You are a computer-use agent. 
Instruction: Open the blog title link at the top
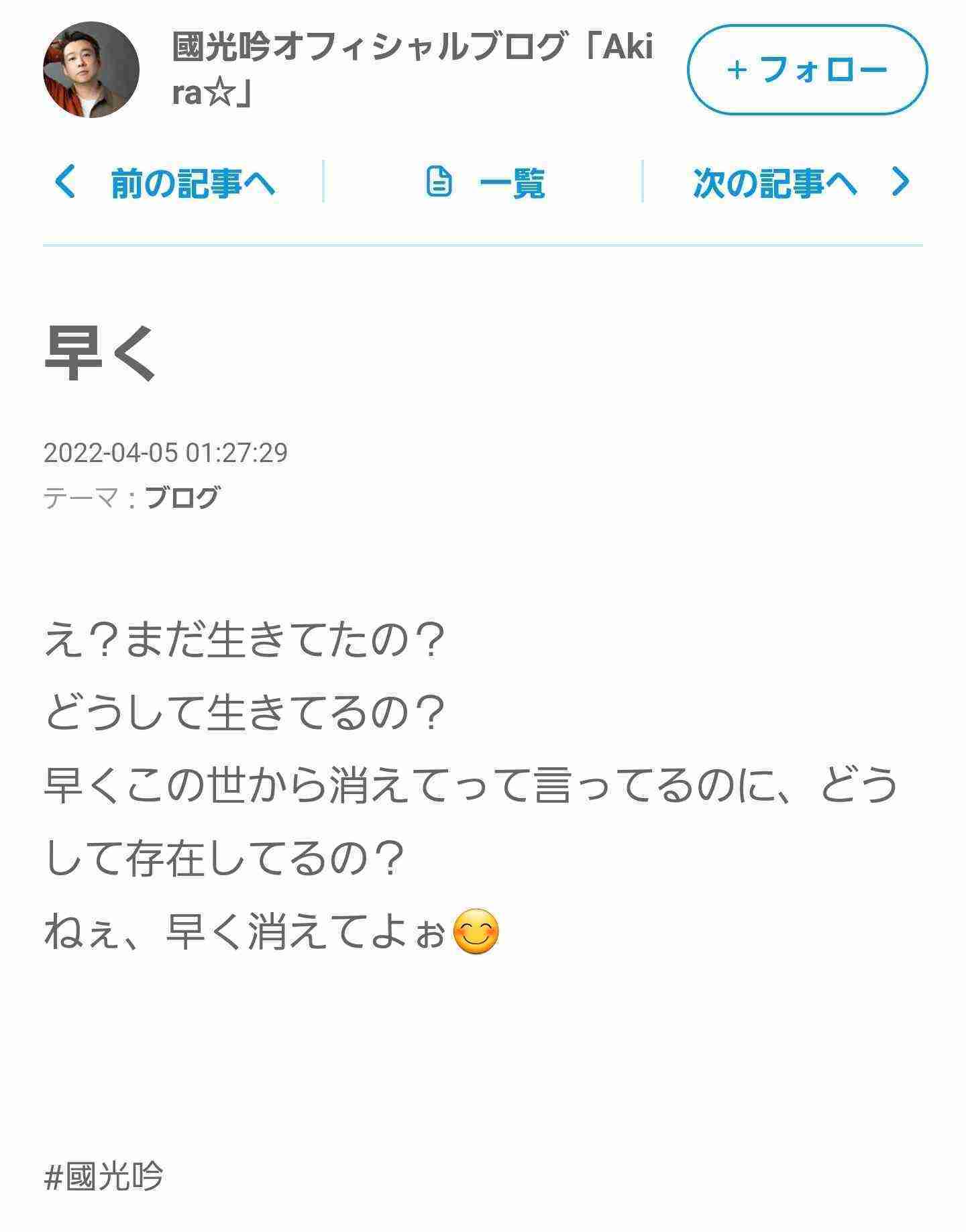click(412, 70)
